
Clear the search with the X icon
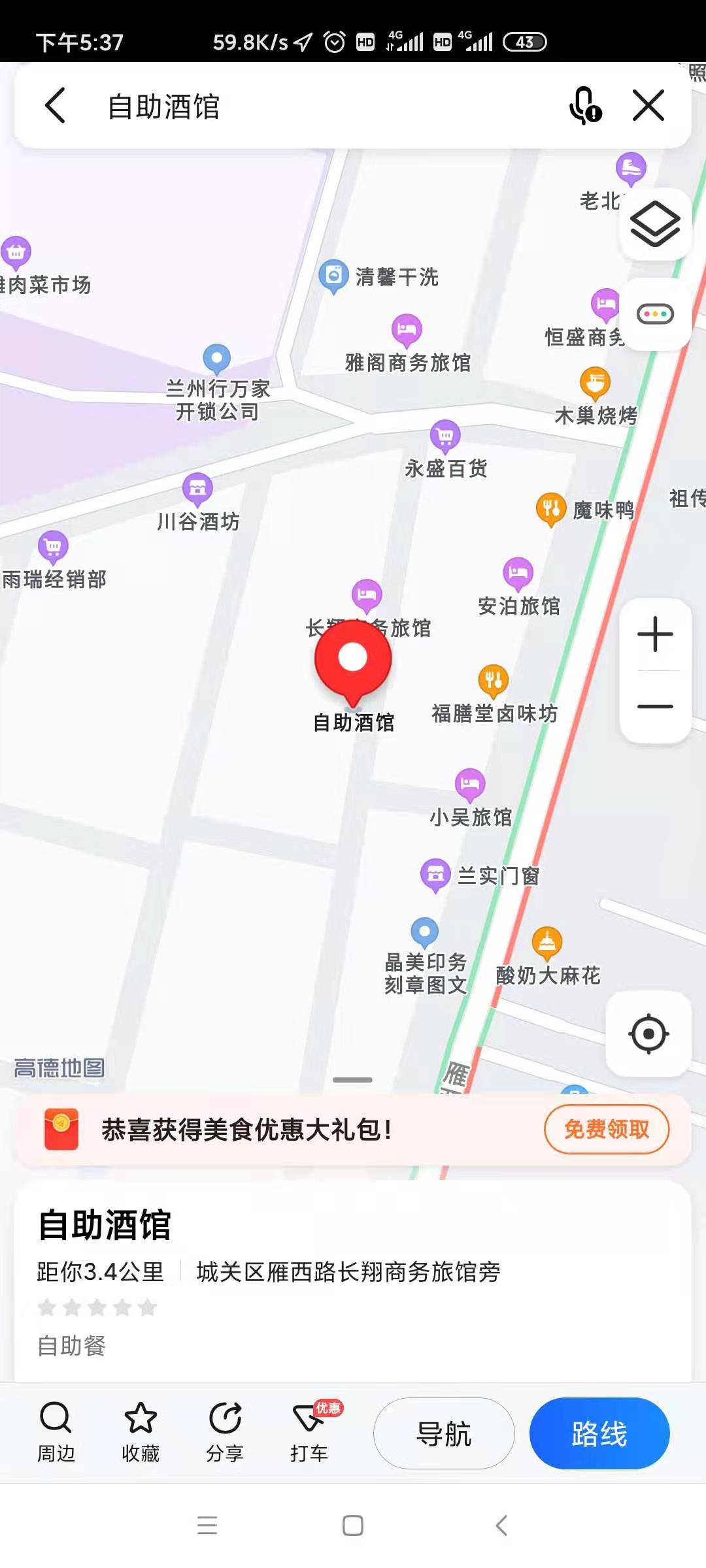click(648, 106)
